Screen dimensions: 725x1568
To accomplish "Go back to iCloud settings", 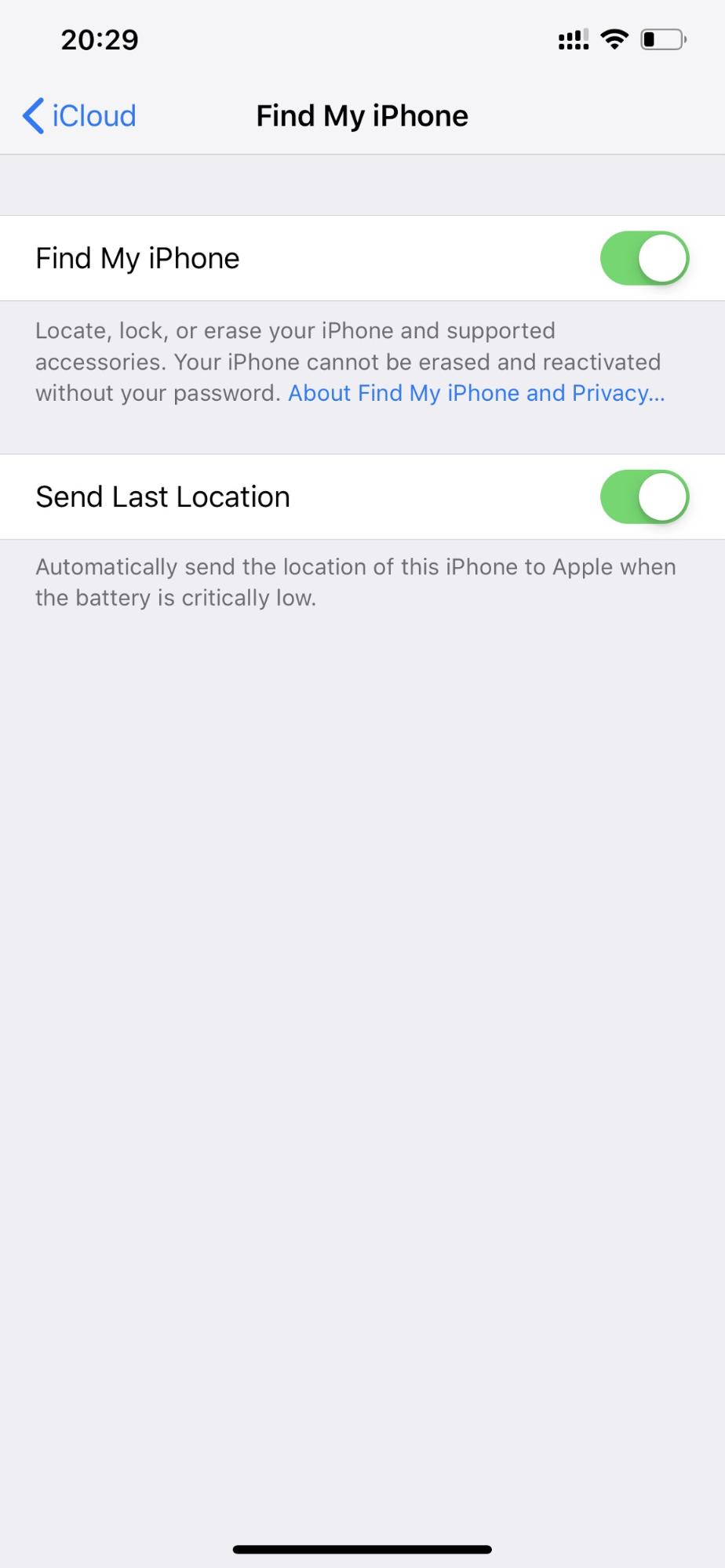I will point(79,116).
